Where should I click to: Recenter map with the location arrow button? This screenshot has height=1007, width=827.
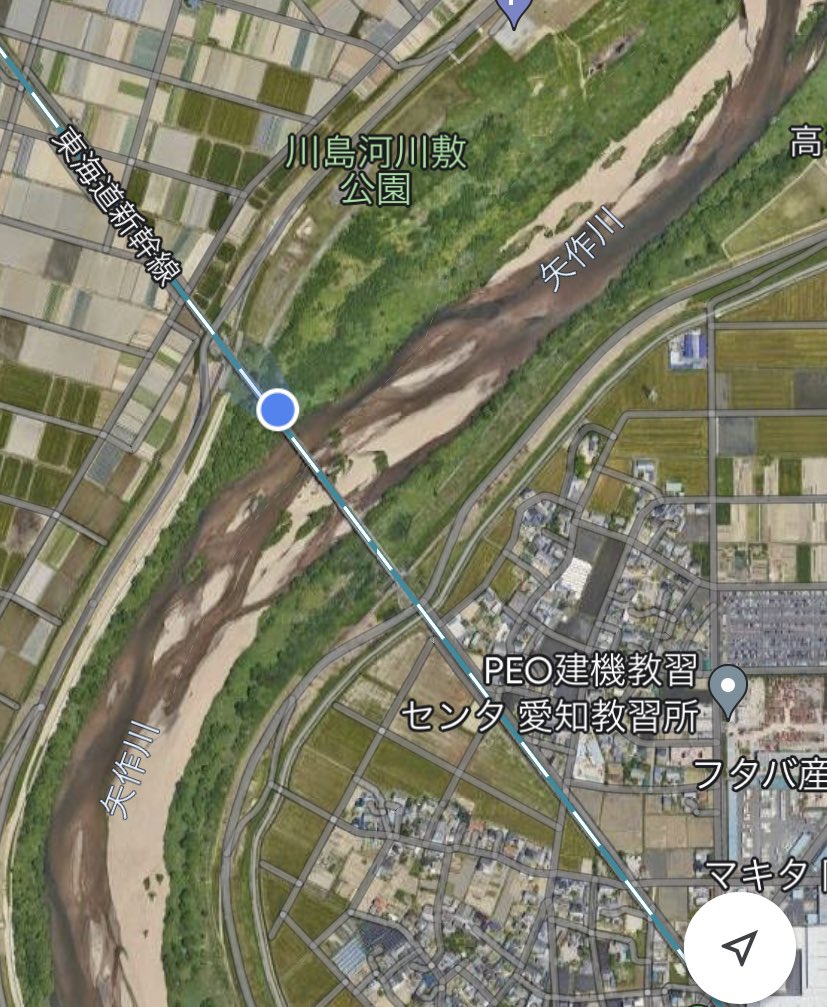point(739,946)
